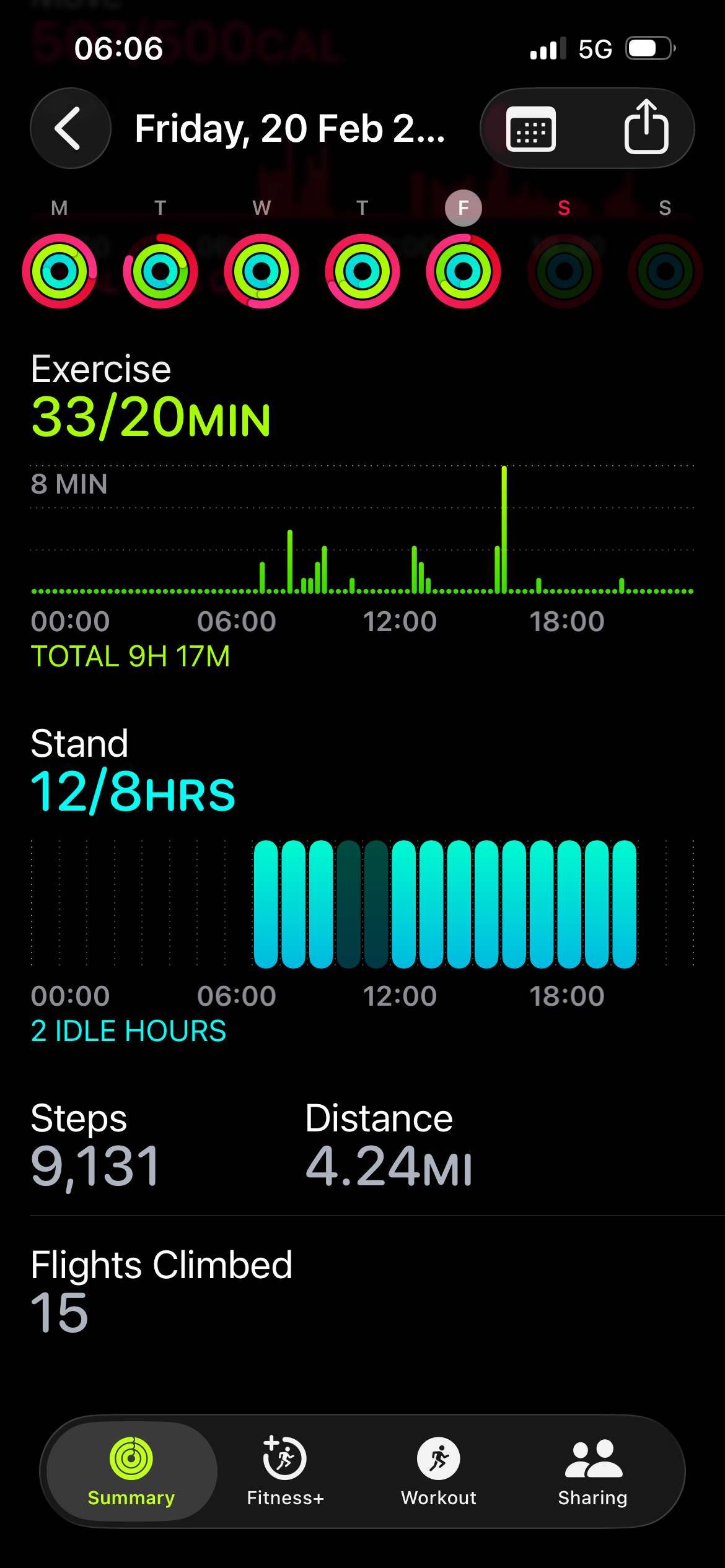The height and width of the screenshot is (1568, 725).
Task: Switch to the Fitness+ tab
Action: pos(285,1471)
